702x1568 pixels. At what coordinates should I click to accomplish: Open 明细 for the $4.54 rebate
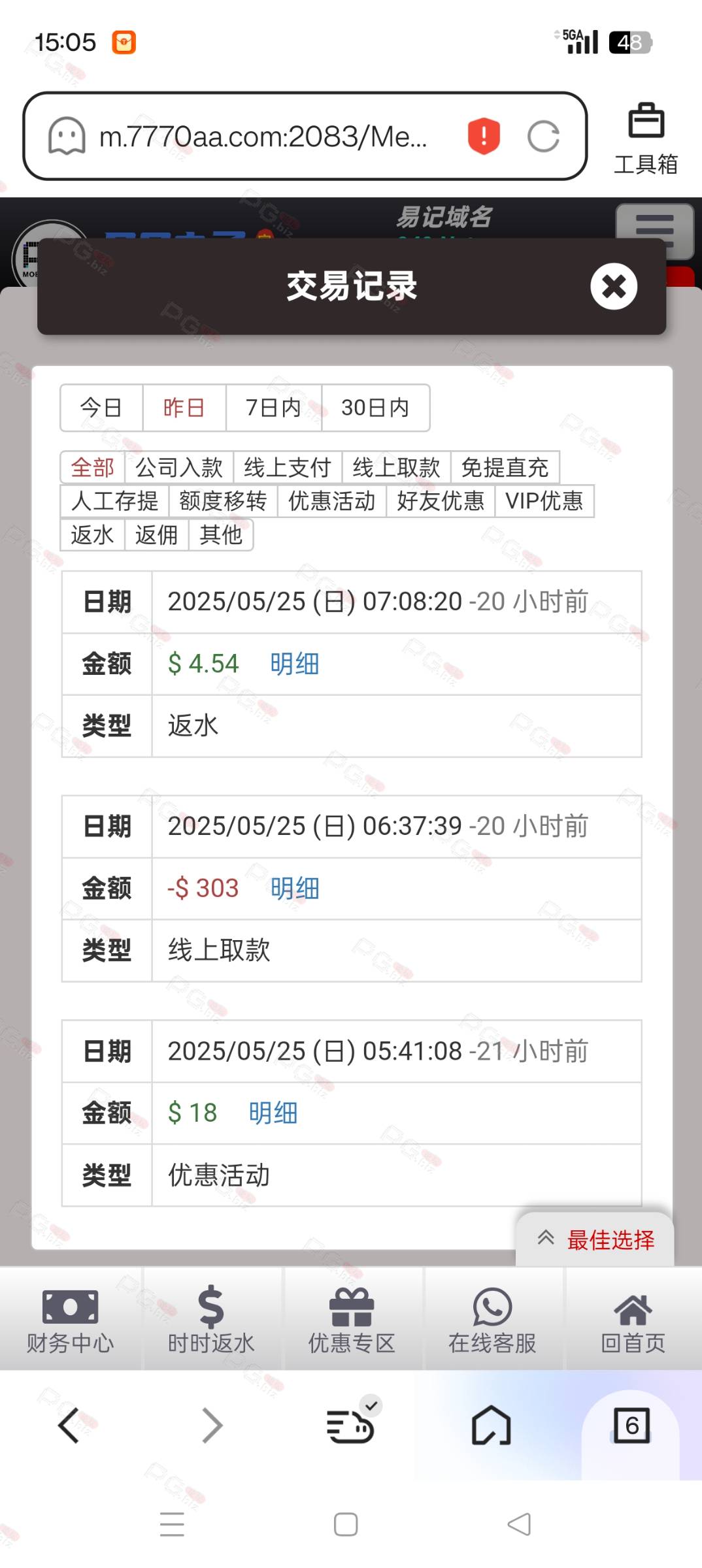pos(294,664)
